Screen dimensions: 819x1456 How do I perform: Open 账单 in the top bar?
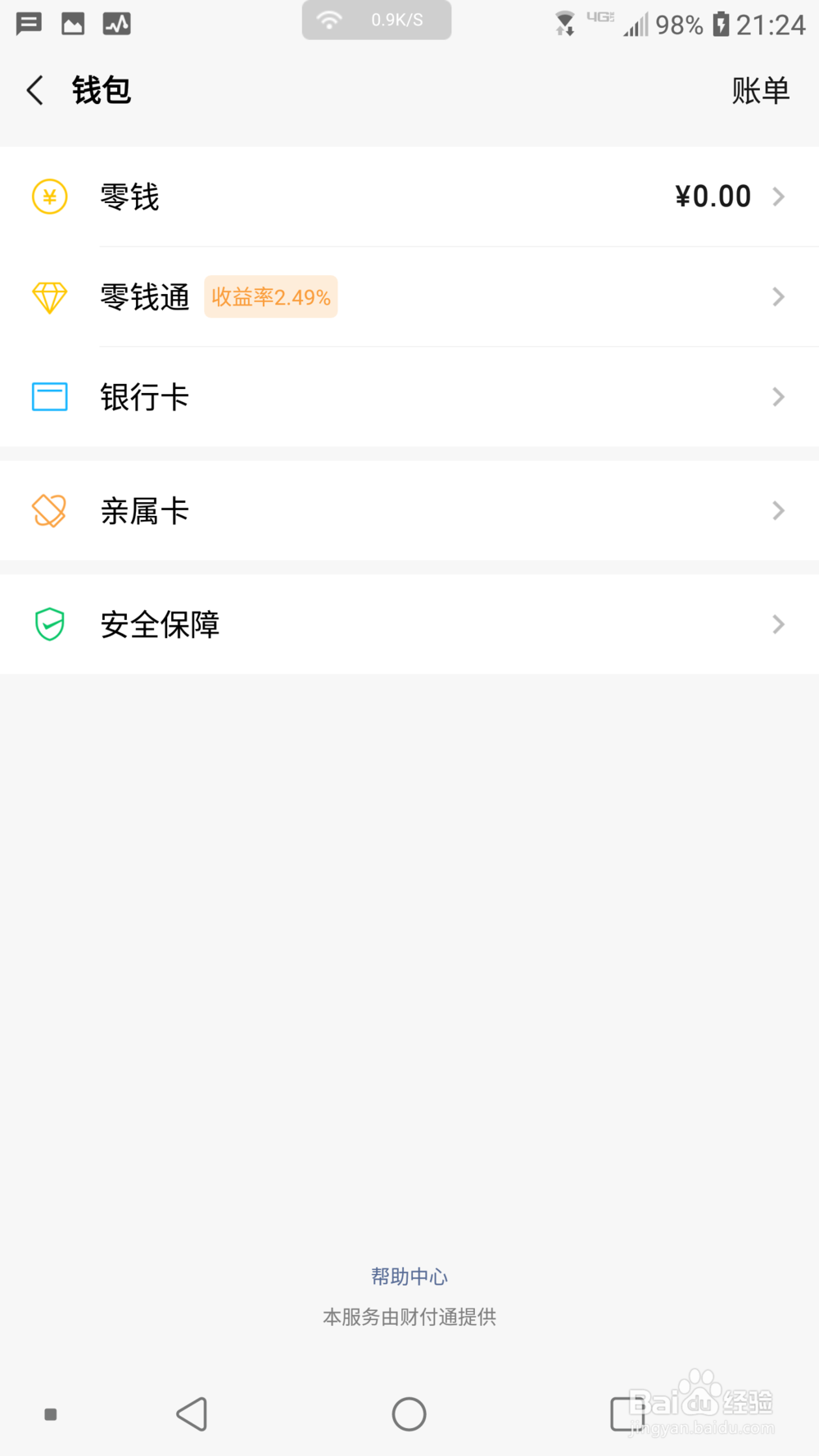pyautogui.click(x=760, y=90)
